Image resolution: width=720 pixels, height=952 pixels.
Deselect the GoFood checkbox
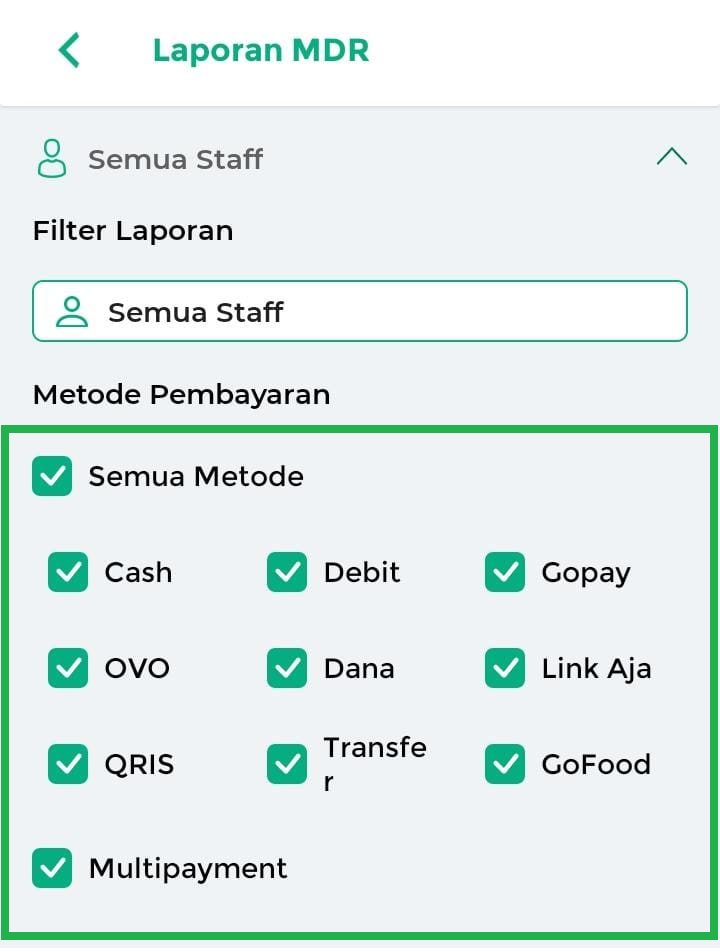(505, 765)
